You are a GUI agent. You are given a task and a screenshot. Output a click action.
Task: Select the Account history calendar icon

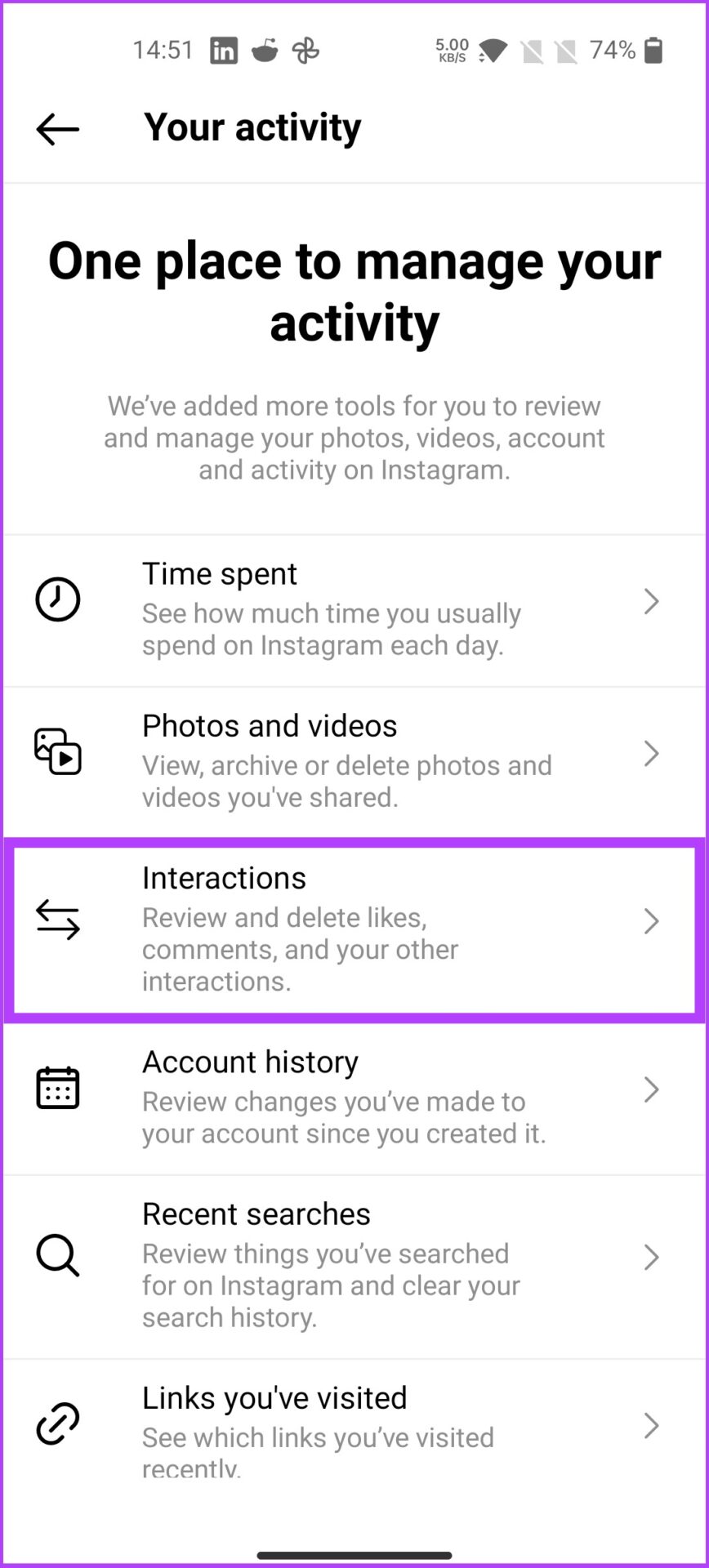coord(57,1086)
